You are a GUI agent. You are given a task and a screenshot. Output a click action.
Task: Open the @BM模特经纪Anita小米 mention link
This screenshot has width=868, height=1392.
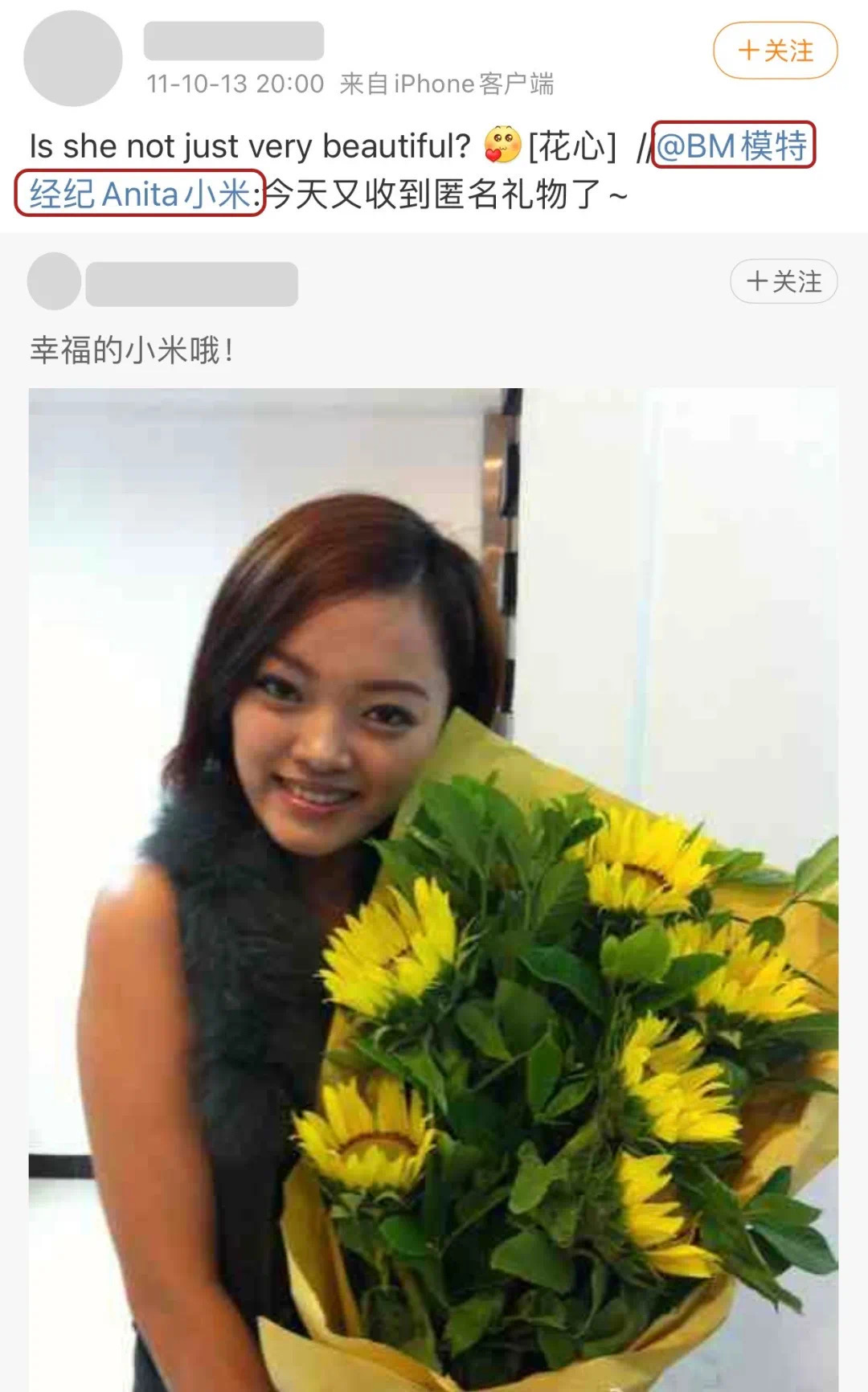(x=731, y=146)
